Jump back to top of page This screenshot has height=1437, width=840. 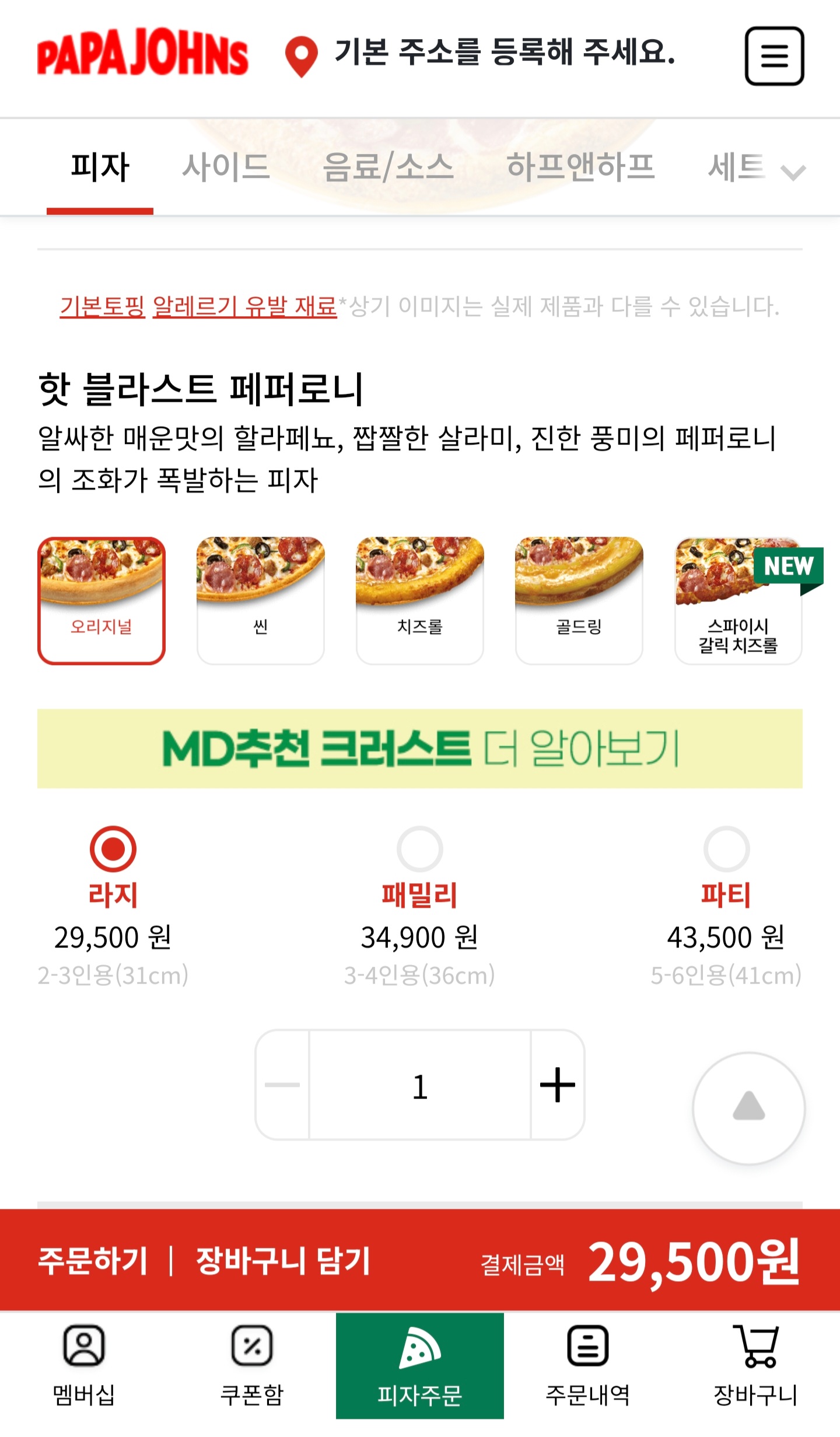coord(748,1108)
